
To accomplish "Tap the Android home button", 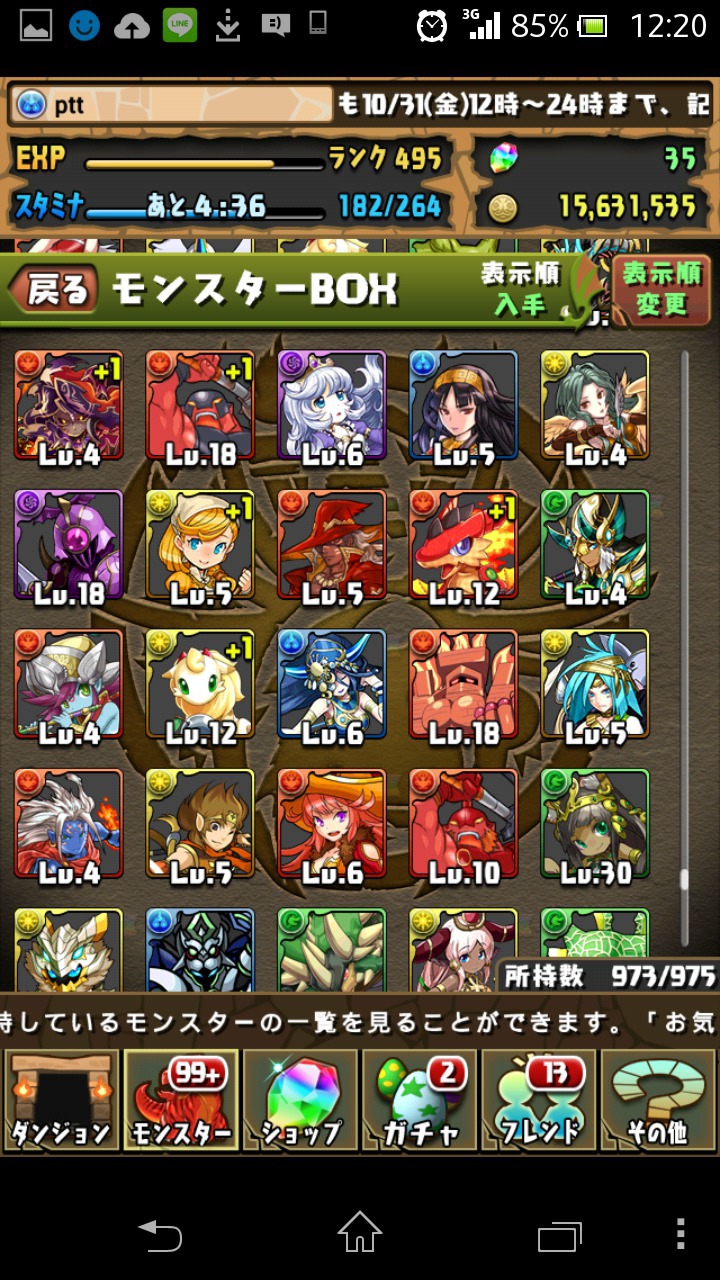I will click(x=360, y=1232).
